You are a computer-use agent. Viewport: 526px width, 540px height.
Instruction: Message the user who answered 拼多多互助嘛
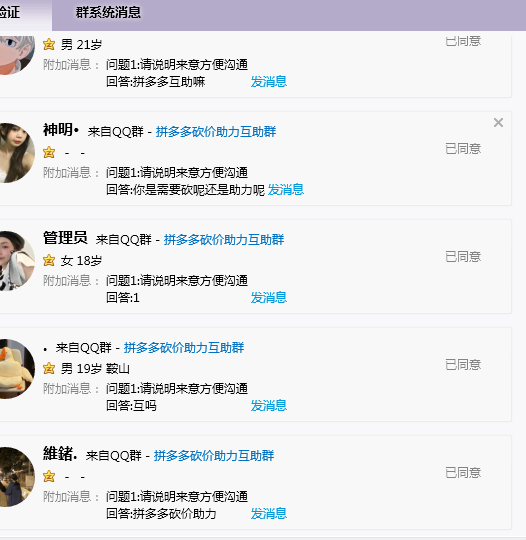click(x=269, y=82)
